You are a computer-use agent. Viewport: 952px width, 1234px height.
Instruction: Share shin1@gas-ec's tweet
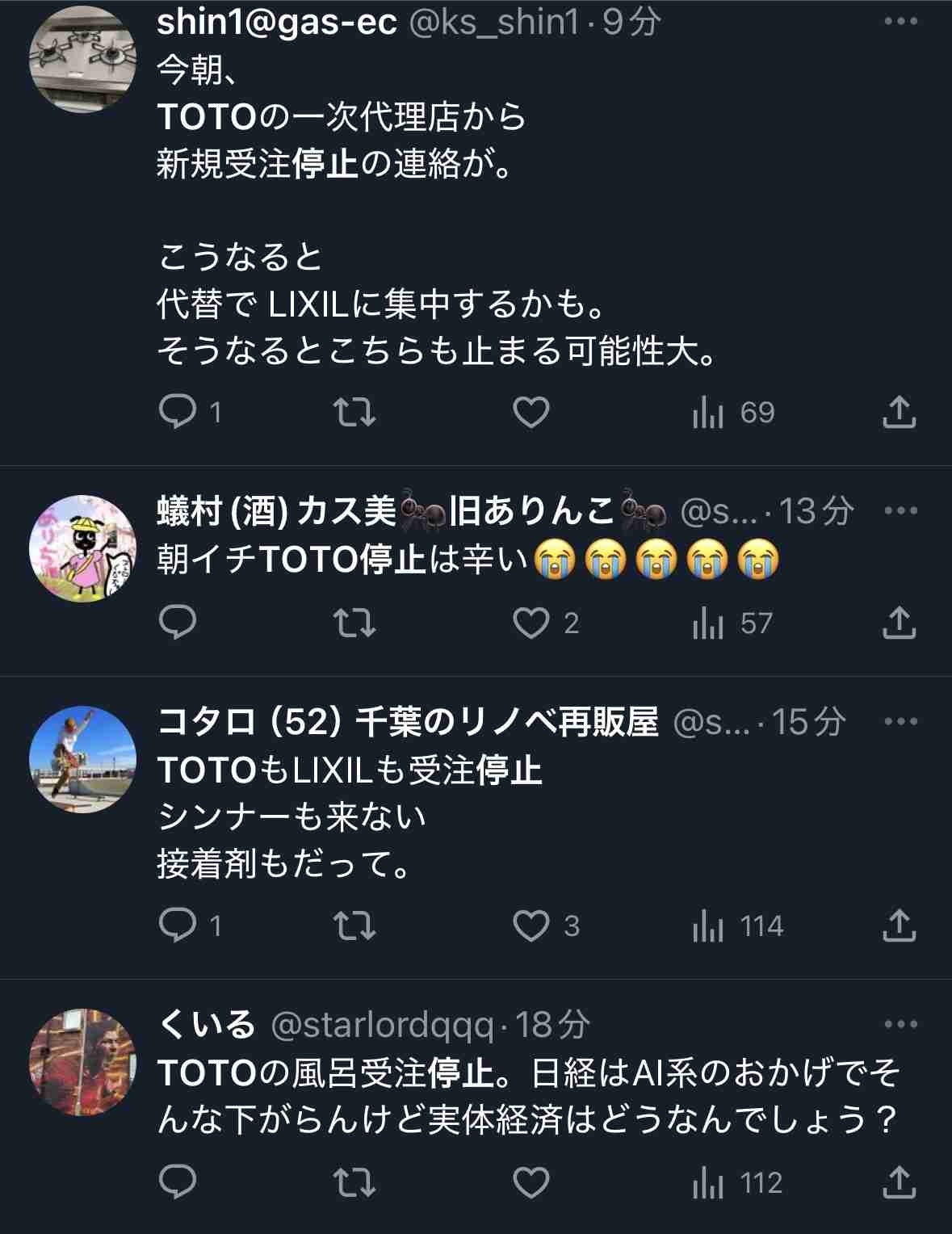coord(899,413)
